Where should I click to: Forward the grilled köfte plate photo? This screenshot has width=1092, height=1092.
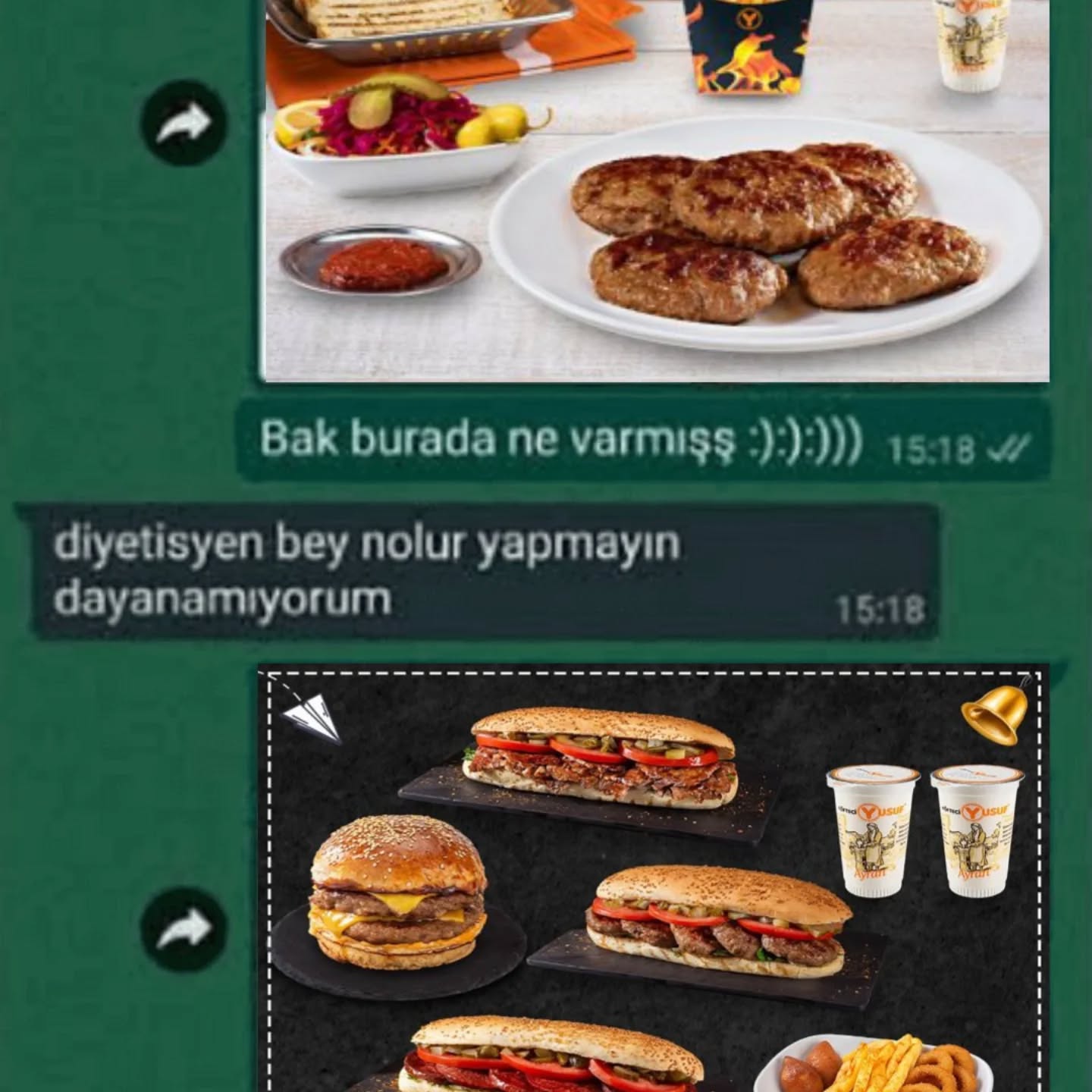coord(184,122)
